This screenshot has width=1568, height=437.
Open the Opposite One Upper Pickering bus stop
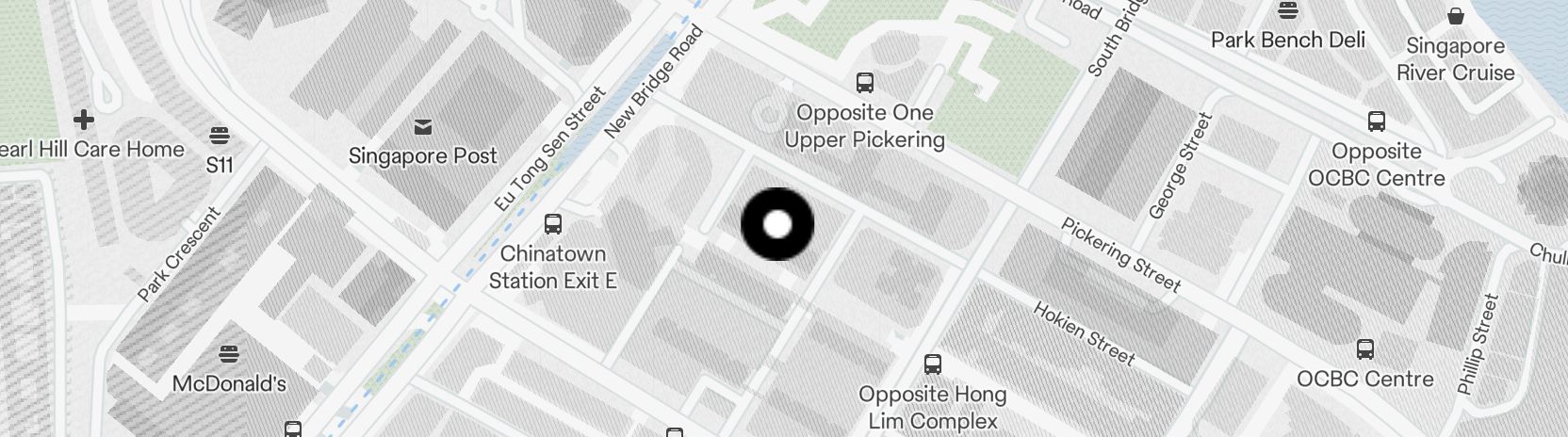[x=865, y=83]
